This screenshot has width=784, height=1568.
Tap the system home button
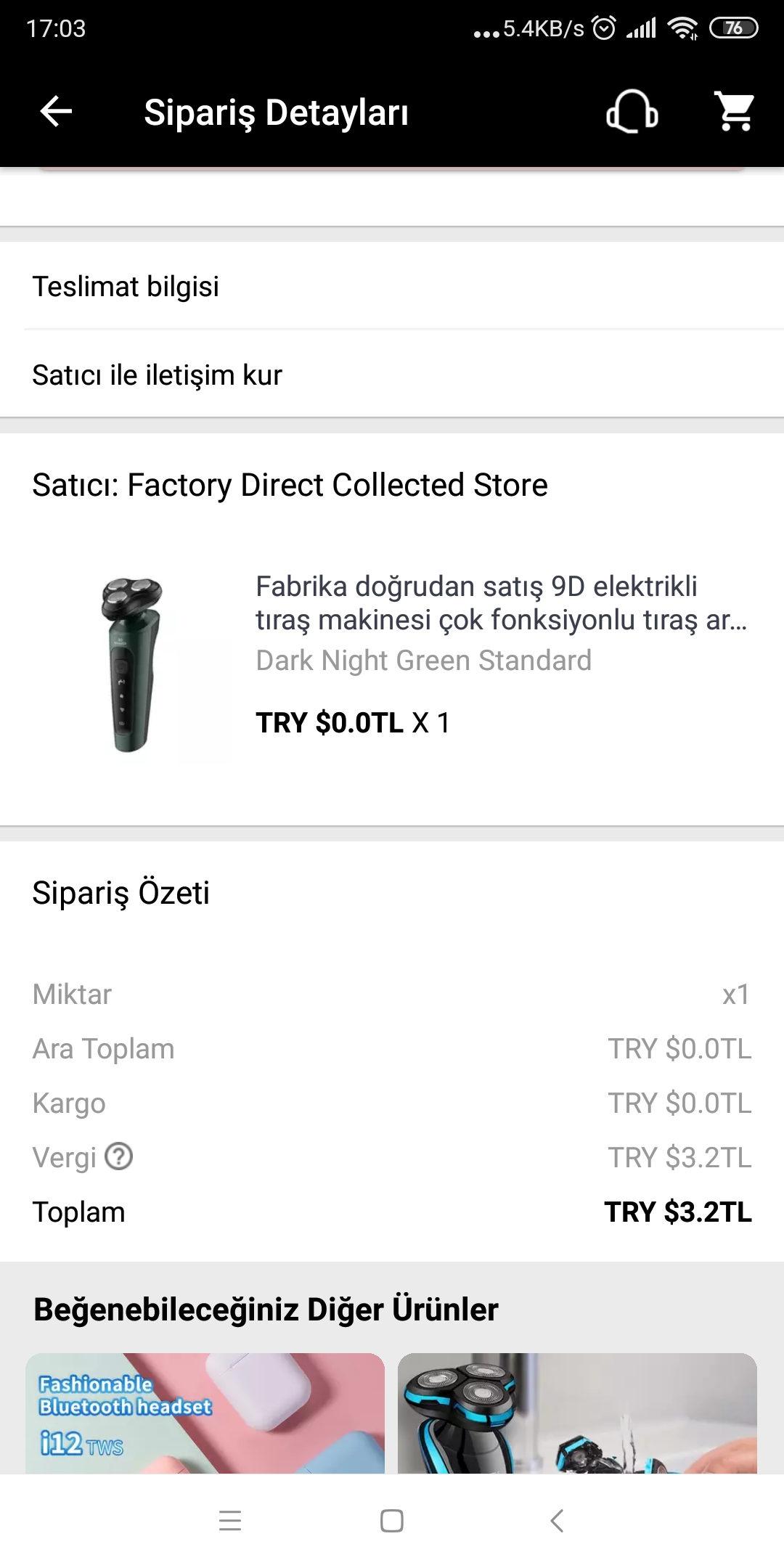(x=392, y=1521)
